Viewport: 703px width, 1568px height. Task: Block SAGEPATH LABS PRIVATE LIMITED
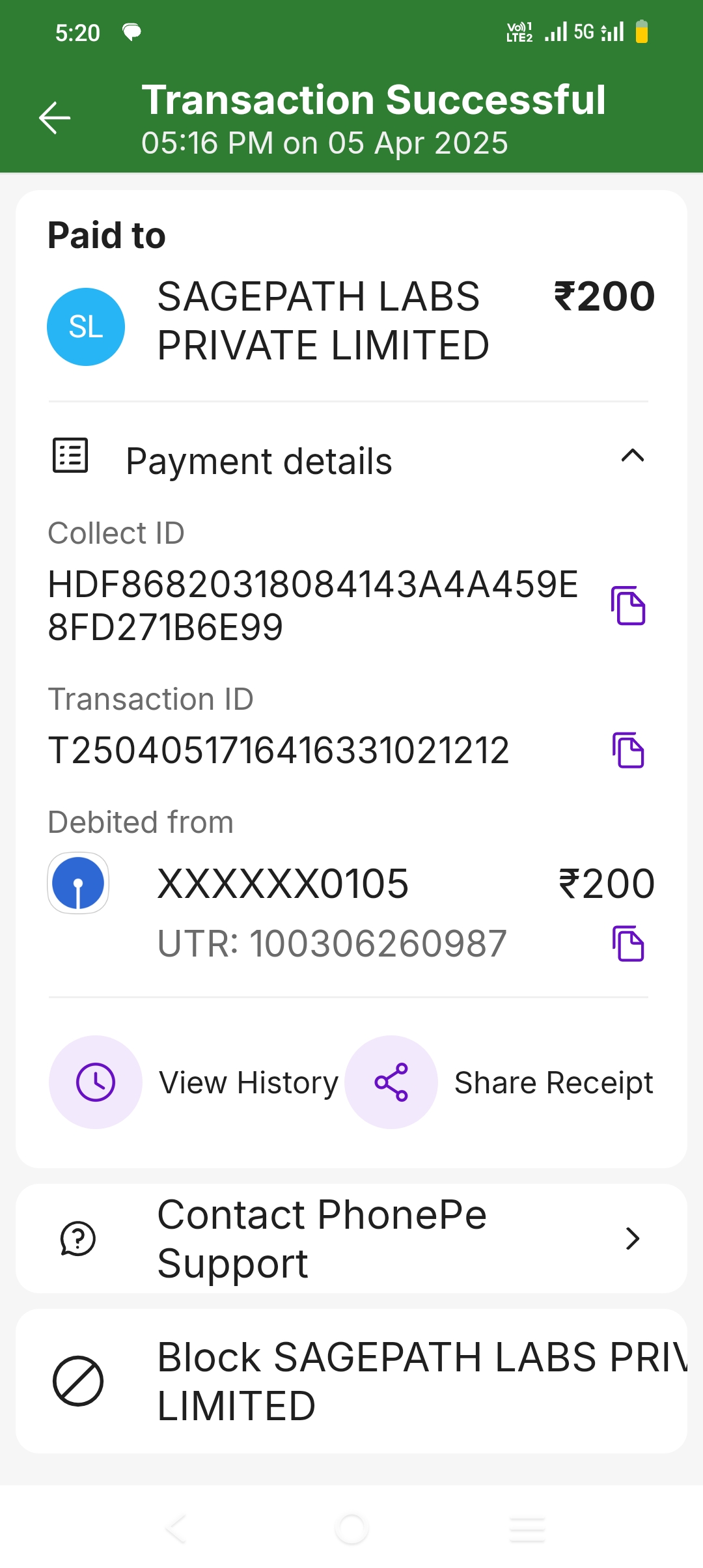(x=351, y=1381)
